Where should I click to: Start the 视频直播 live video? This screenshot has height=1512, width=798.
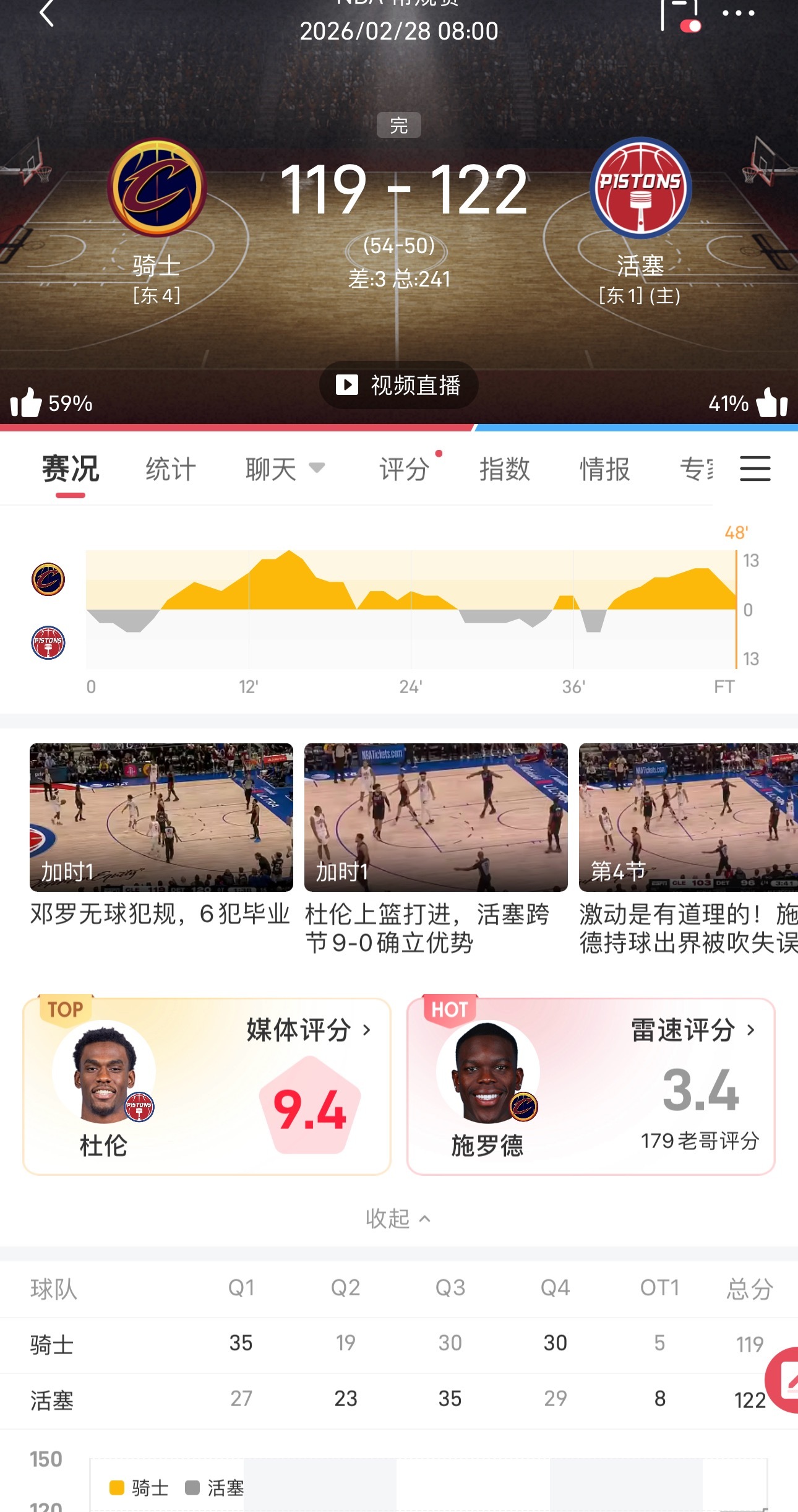[399, 384]
